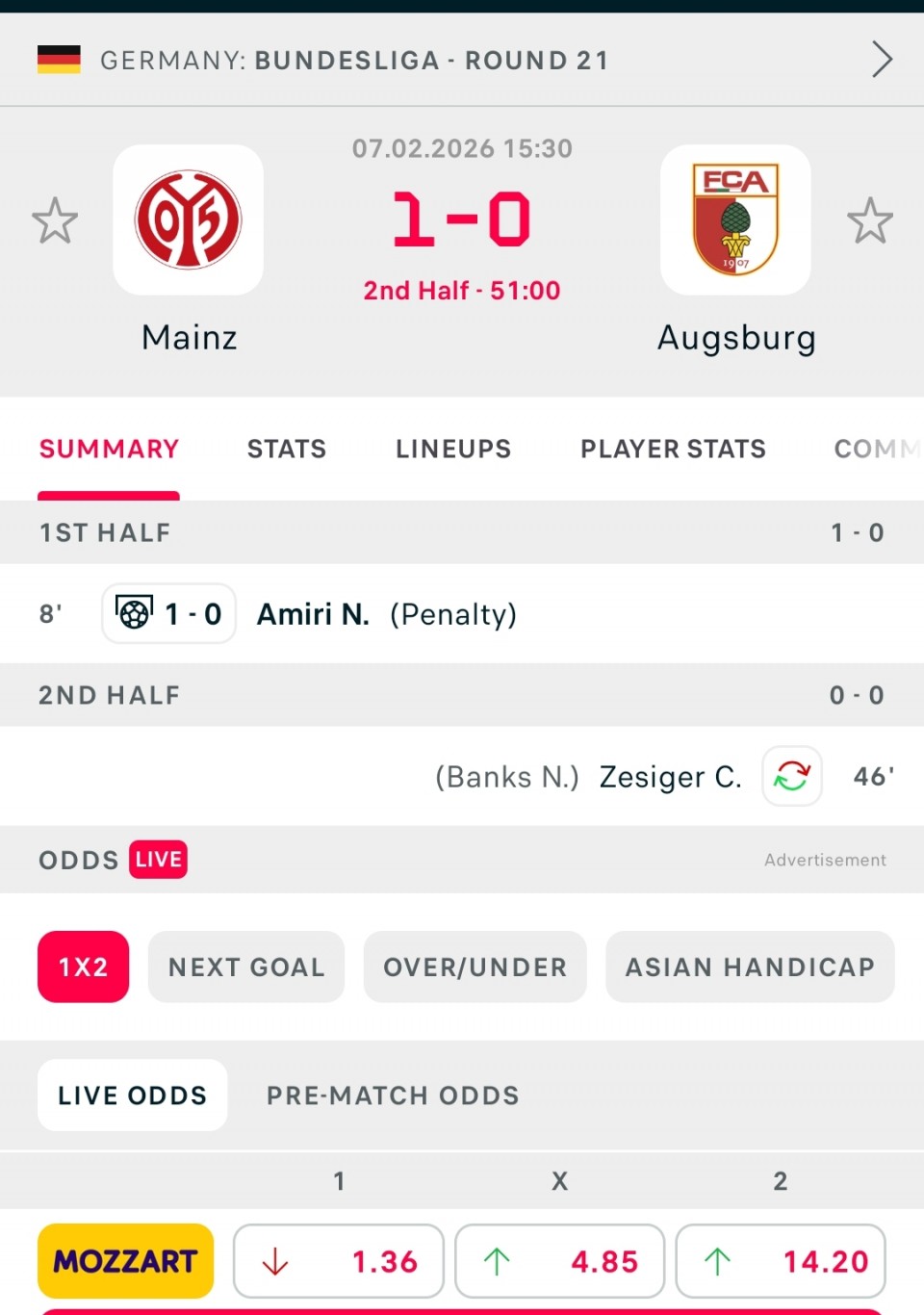Open Amiri N. penalty goal event

[313, 614]
